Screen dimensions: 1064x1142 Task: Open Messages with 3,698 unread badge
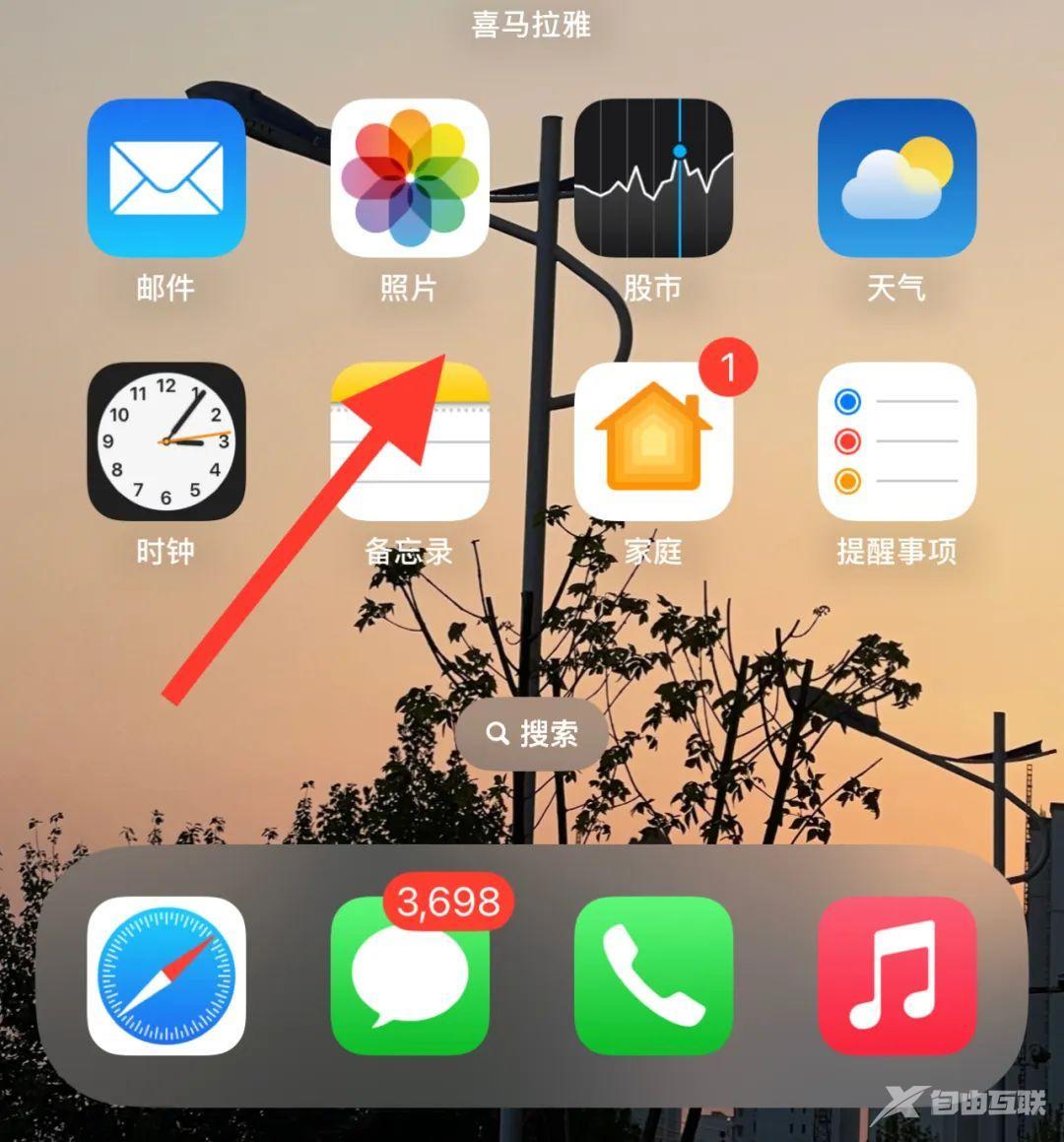pyautogui.click(x=410, y=975)
